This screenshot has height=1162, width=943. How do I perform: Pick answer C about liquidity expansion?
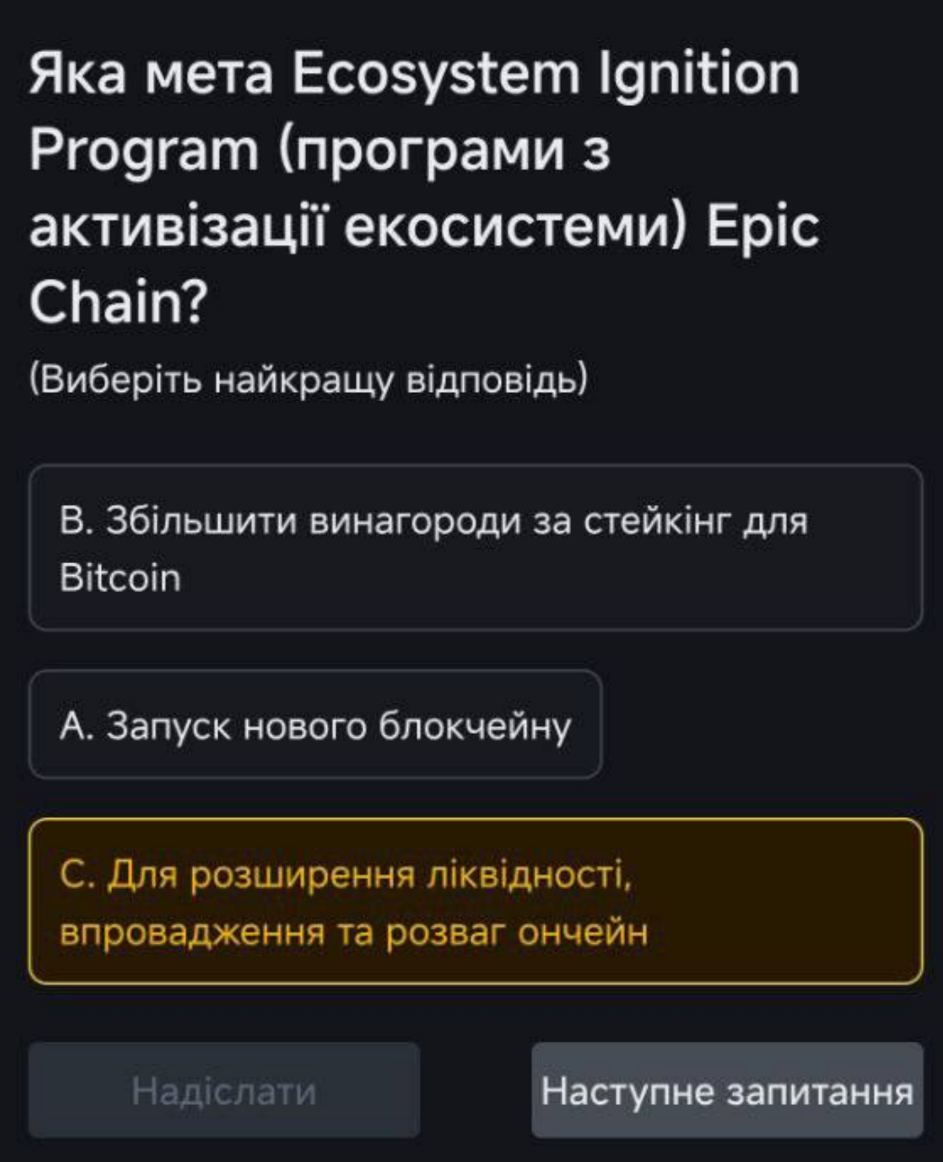coord(475,902)
